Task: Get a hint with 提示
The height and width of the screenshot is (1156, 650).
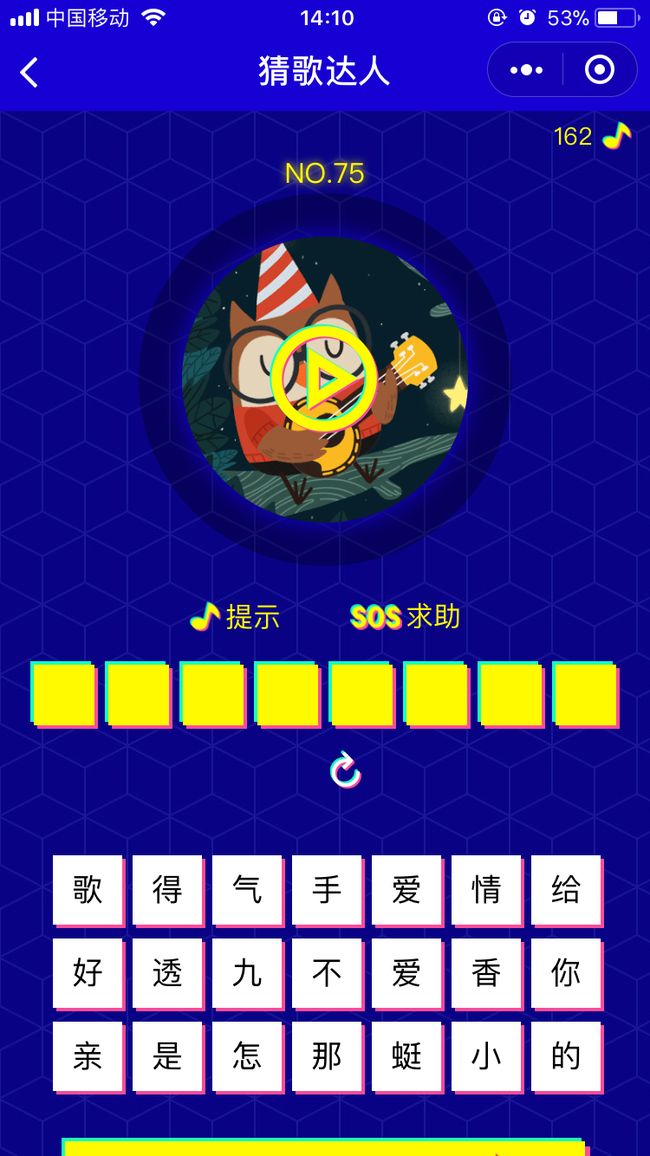Action: pyautogui.click(x=234, y=616)
